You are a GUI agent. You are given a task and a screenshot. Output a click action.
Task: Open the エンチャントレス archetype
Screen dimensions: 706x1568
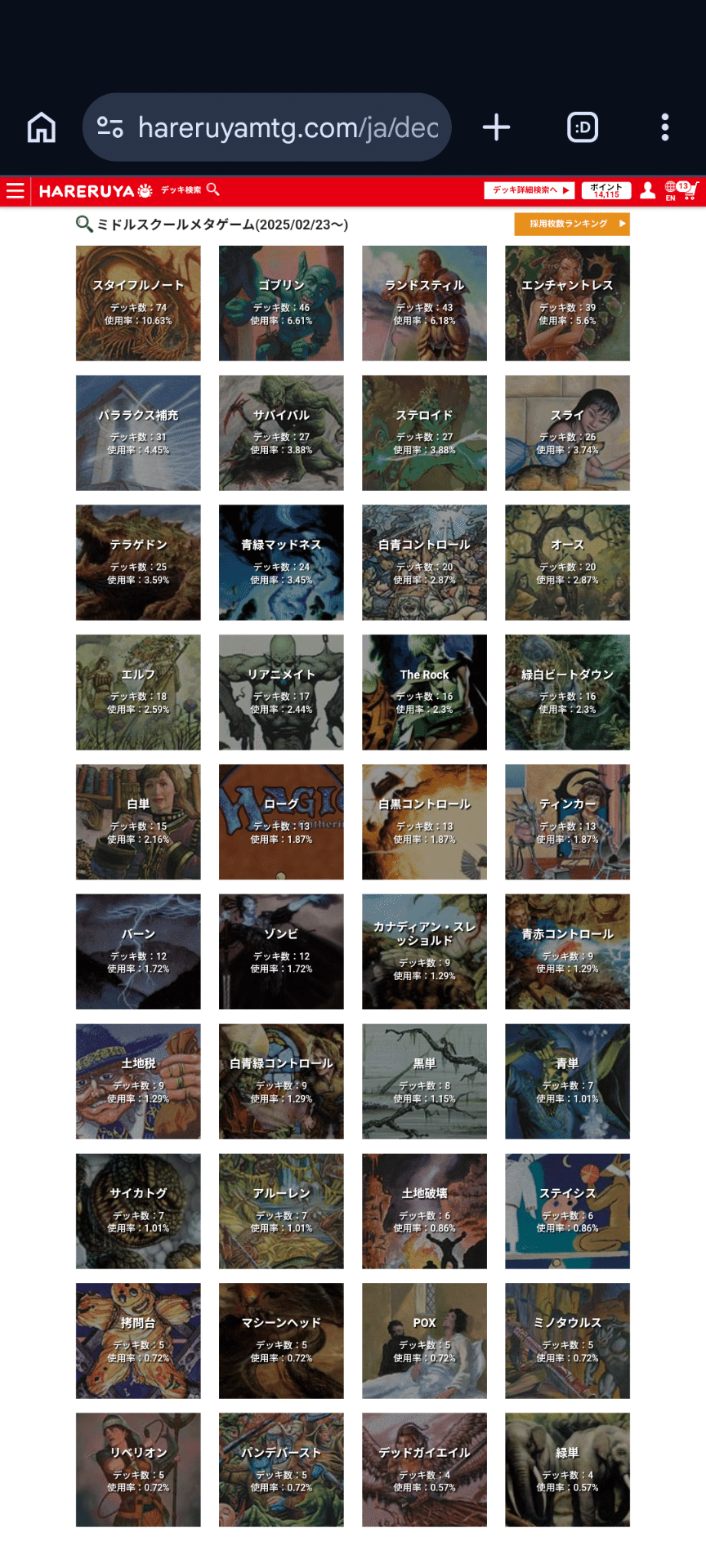[567, 303]
